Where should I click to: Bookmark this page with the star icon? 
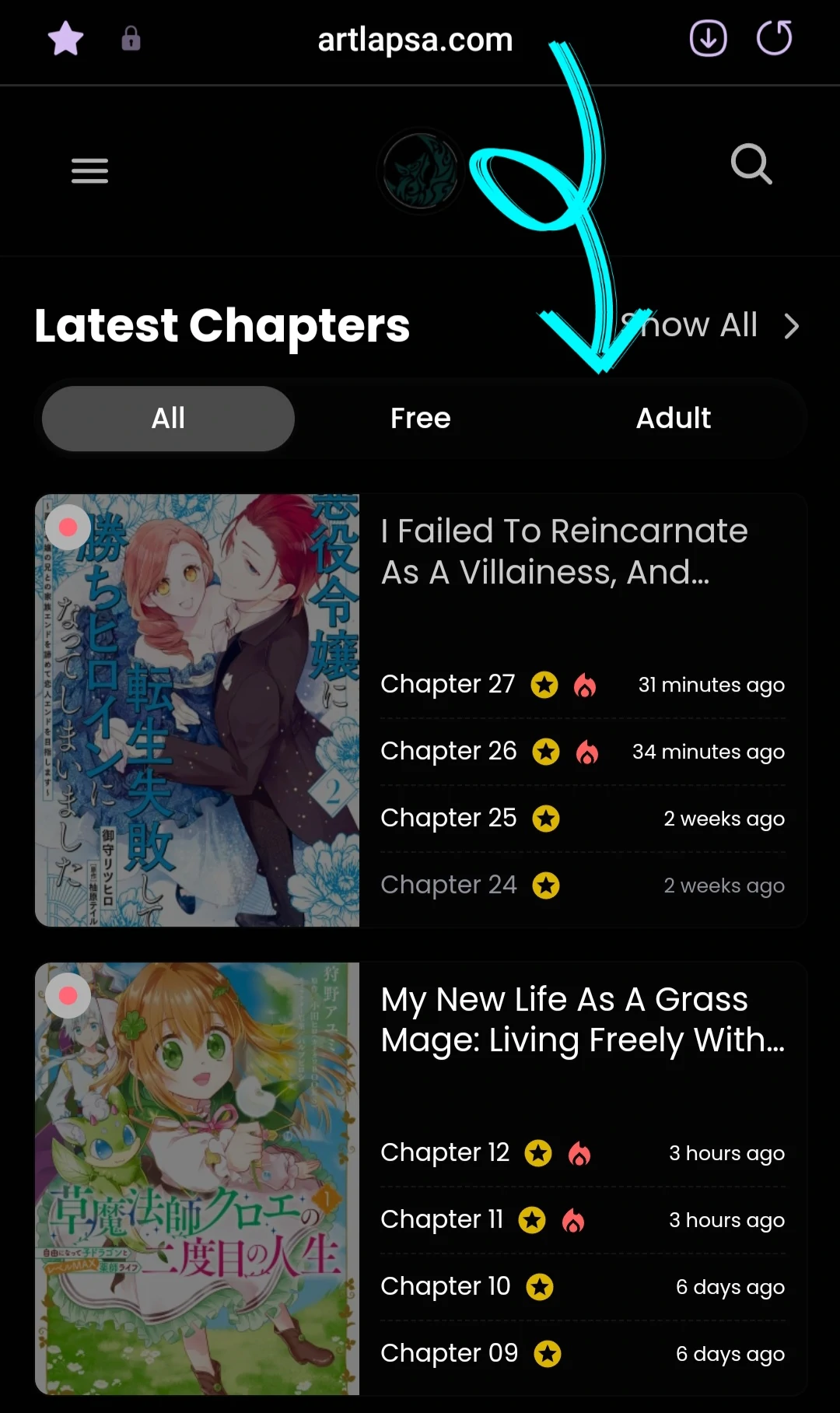click(x=65, y=38)
